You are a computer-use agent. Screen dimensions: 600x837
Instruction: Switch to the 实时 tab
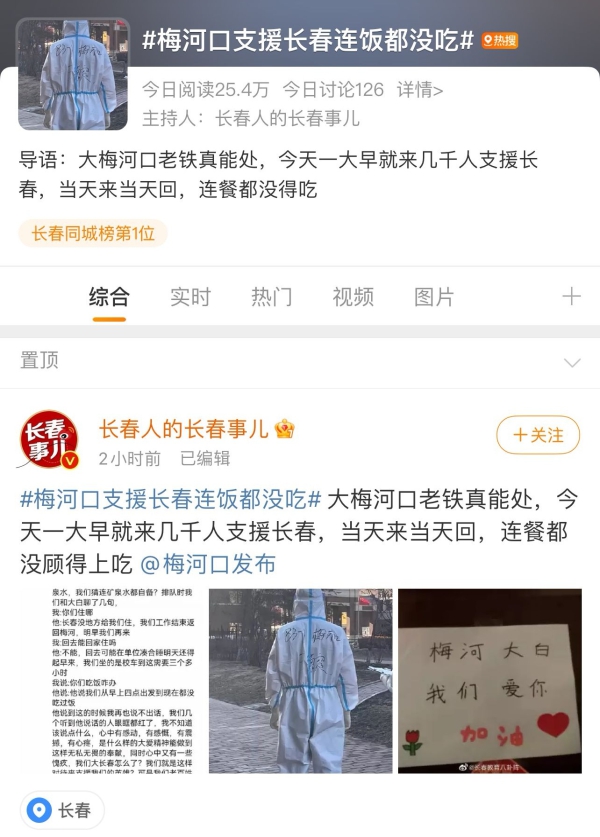[x=190, y=297]
